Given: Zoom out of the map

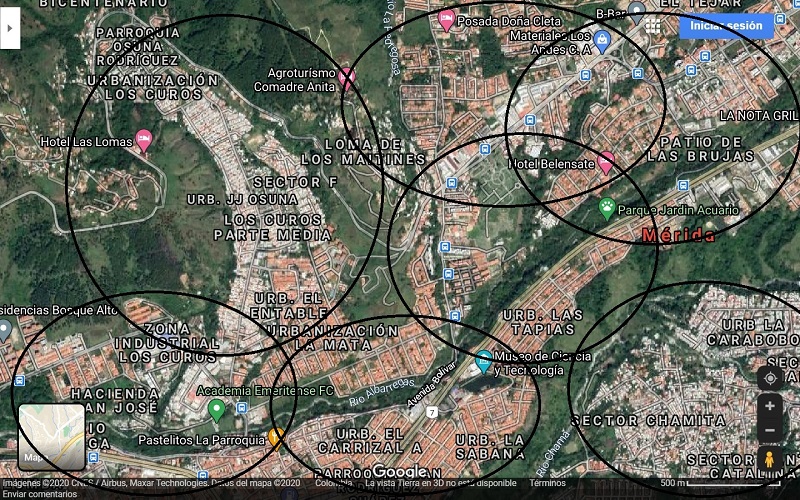Looking at the screenshot, I should (769, 431).
